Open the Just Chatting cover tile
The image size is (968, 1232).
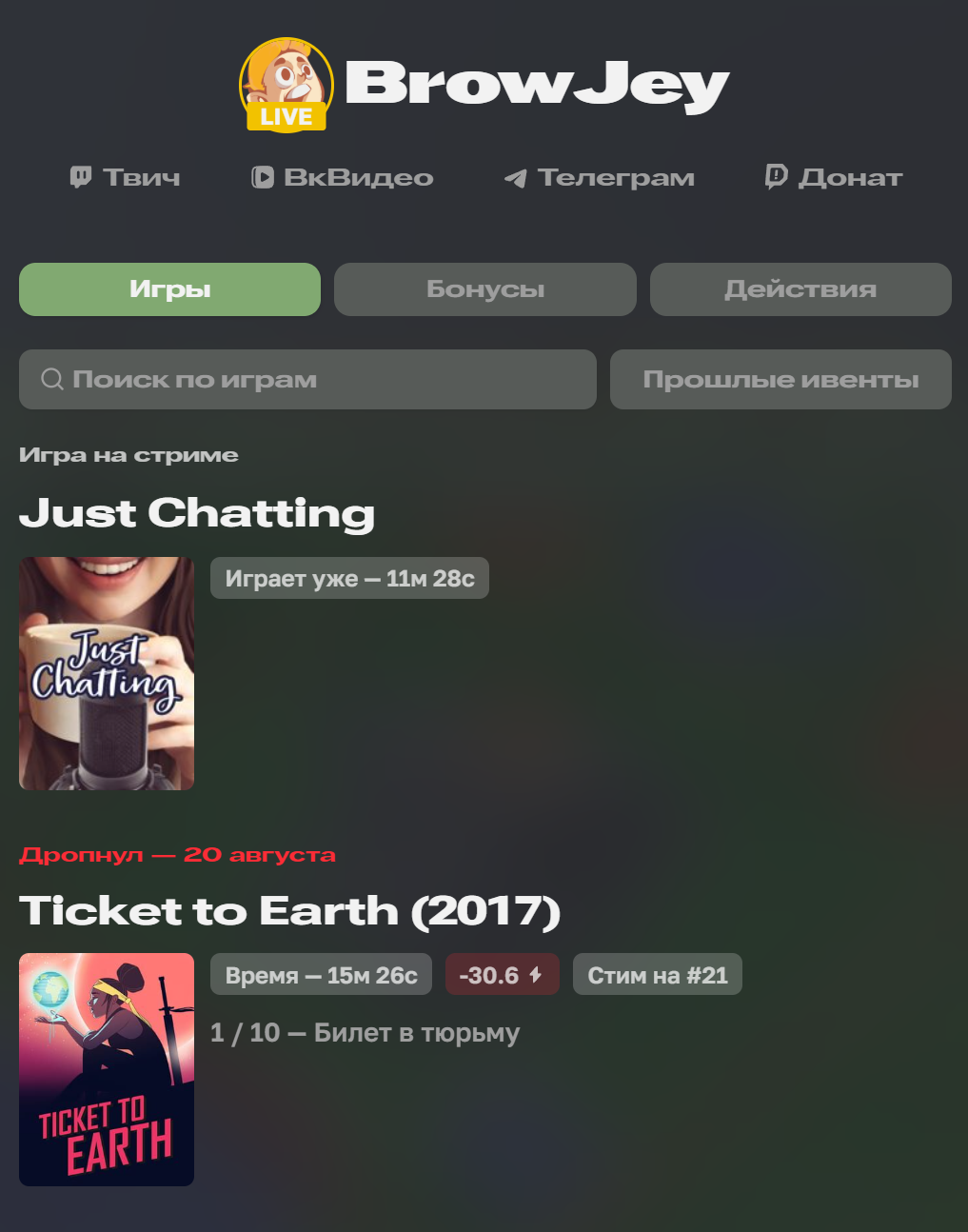click(x=107, y=673)
